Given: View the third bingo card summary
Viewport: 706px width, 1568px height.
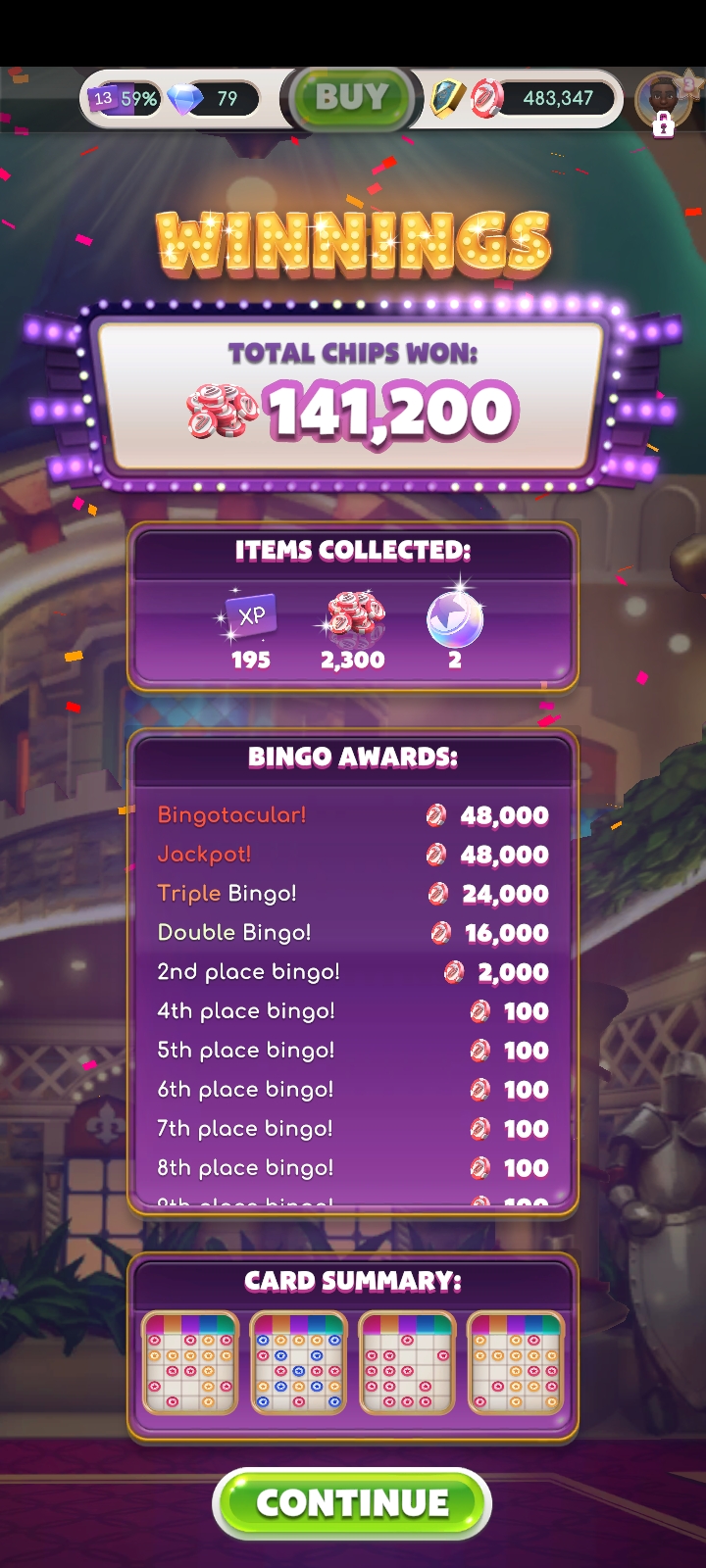Looking at the screenshot, I should [x=407, y=1362].
